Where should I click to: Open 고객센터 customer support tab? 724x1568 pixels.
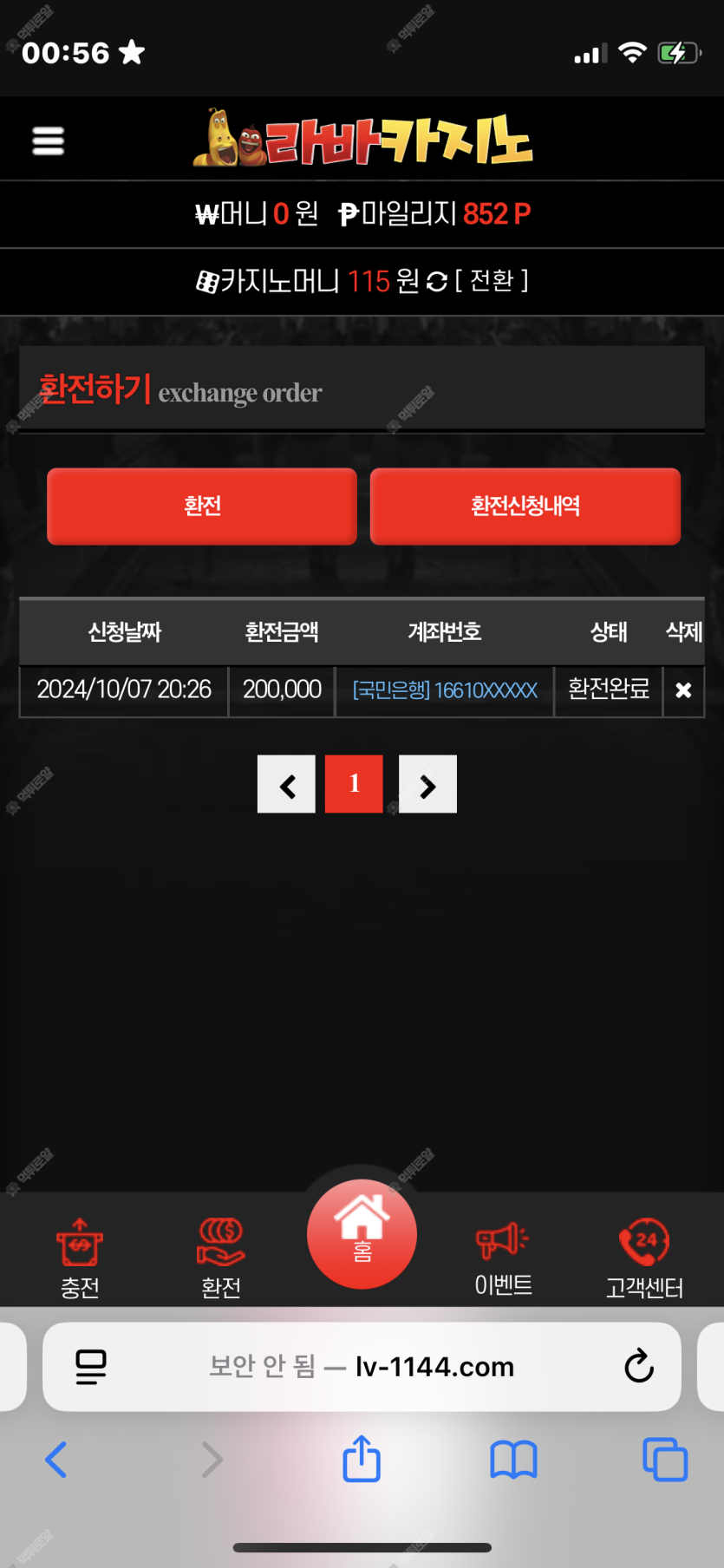point(644,1258)
